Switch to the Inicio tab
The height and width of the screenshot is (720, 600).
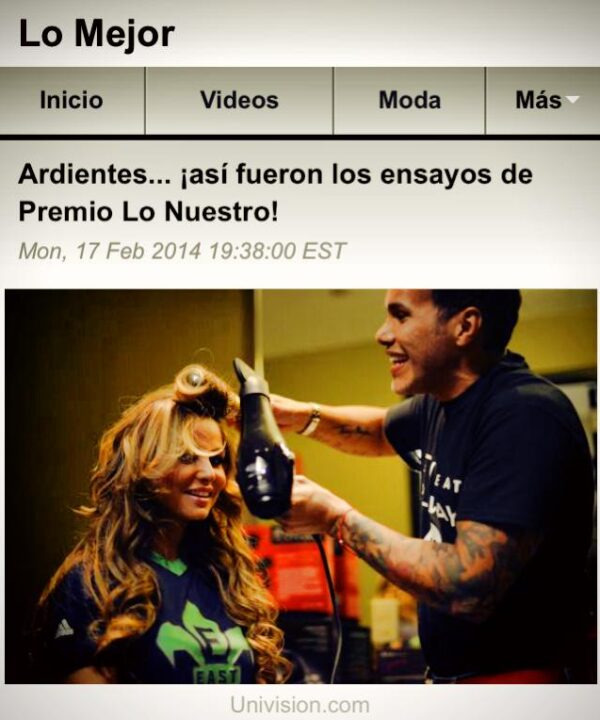[x=71, y=100]
